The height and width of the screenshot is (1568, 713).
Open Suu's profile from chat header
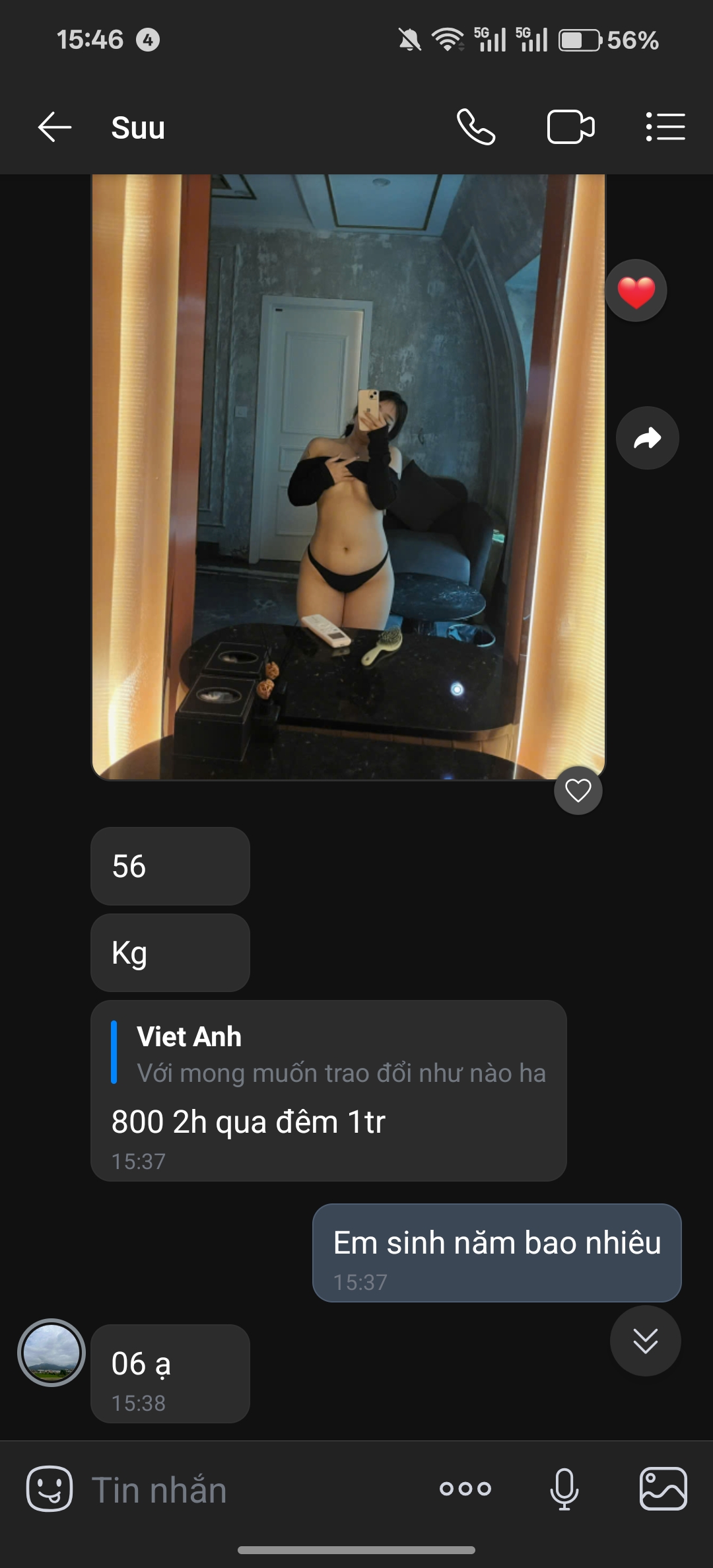(137, 127)
